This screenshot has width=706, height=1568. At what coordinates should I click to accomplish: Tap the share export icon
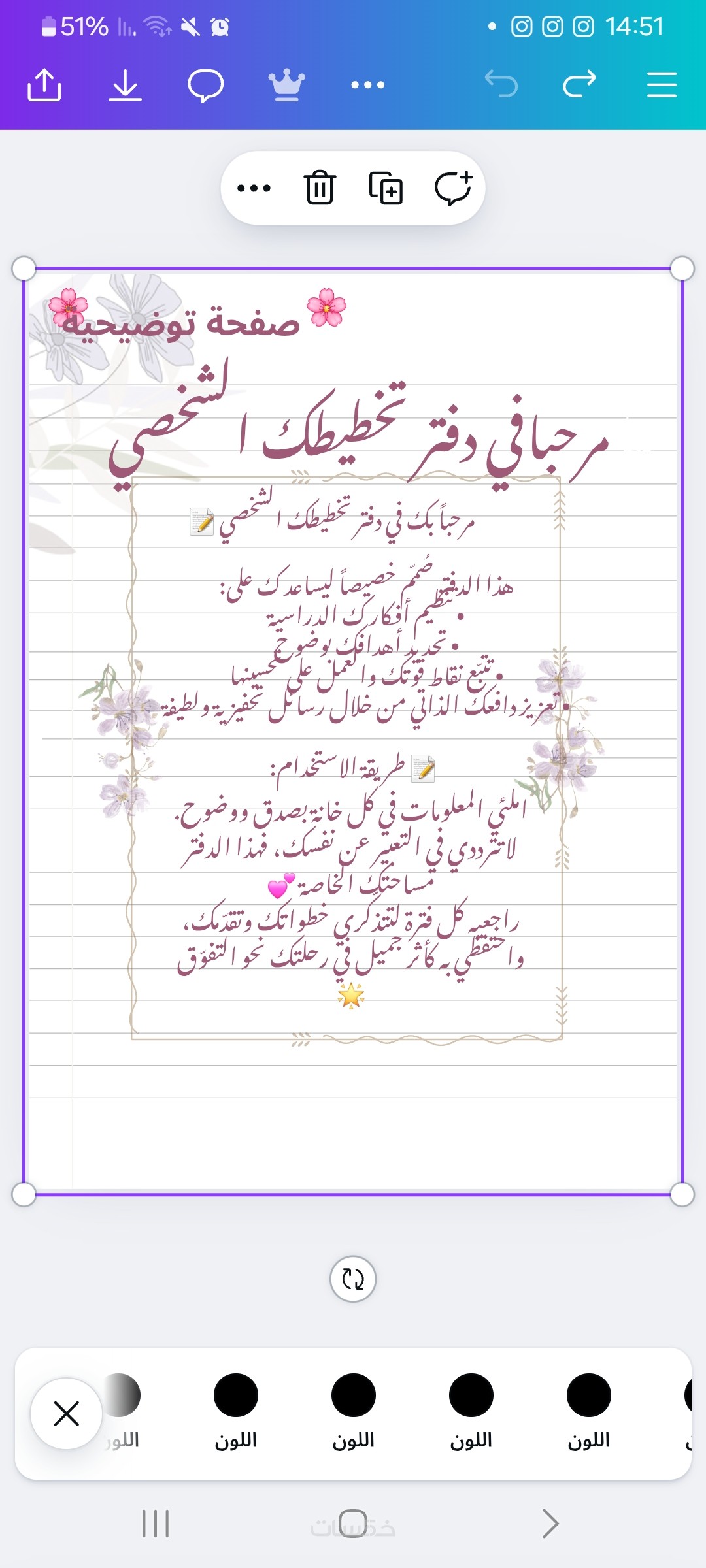pyautogui.click(x=44, y=85)
